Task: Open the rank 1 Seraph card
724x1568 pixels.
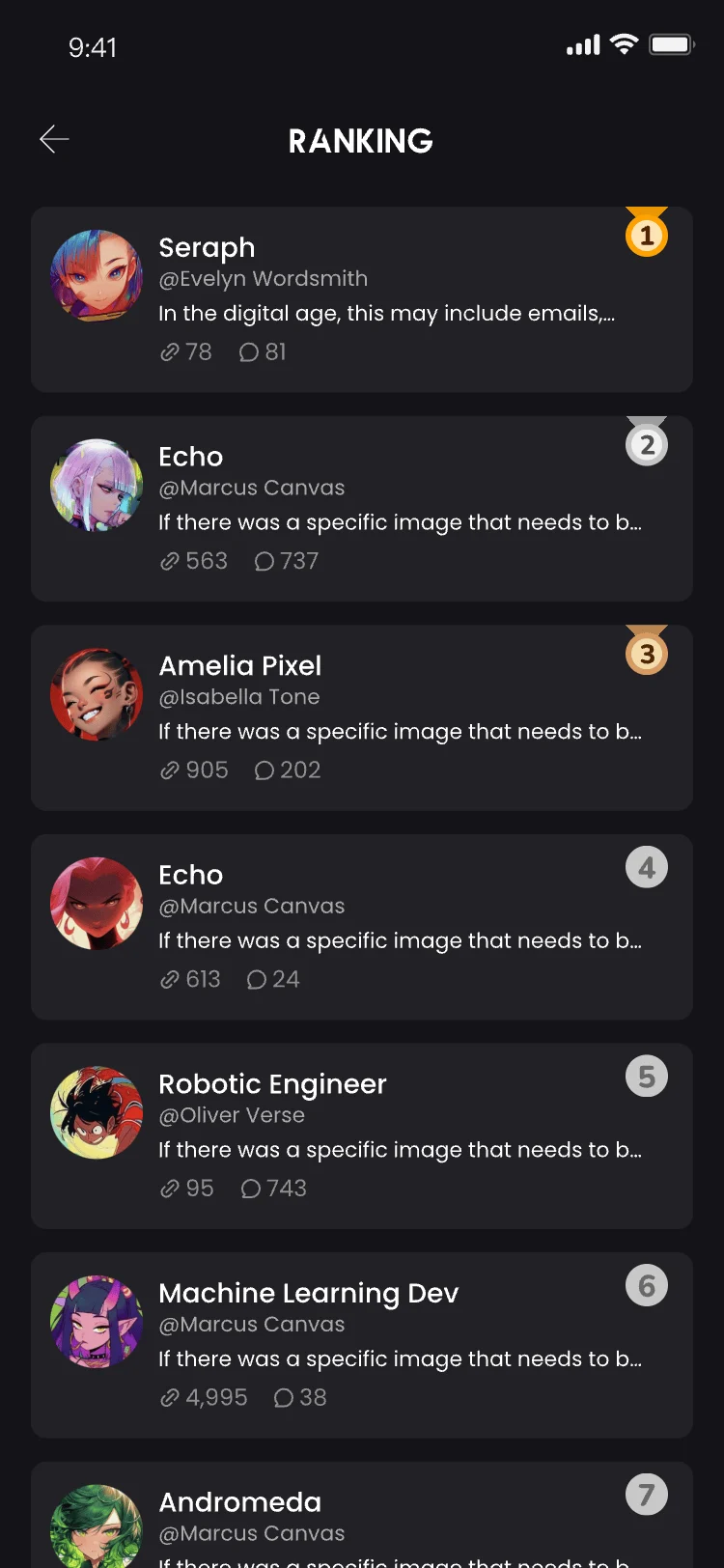Action: pos(362,299)
